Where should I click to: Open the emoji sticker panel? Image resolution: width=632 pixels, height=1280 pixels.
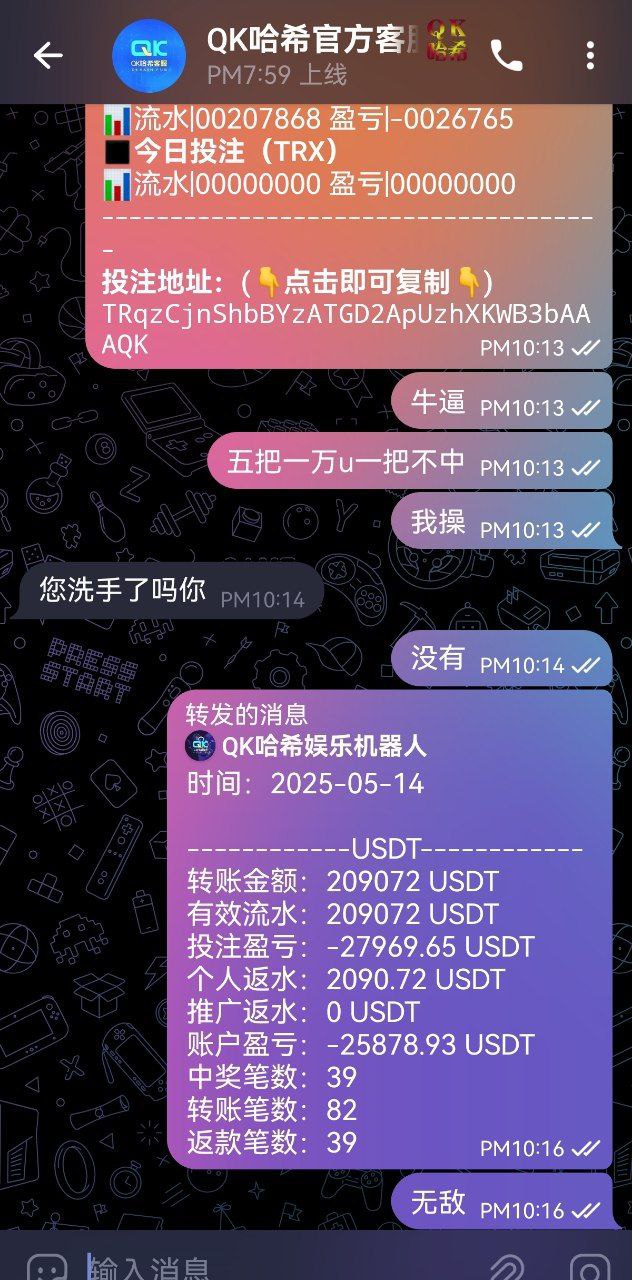[47, 1268]
